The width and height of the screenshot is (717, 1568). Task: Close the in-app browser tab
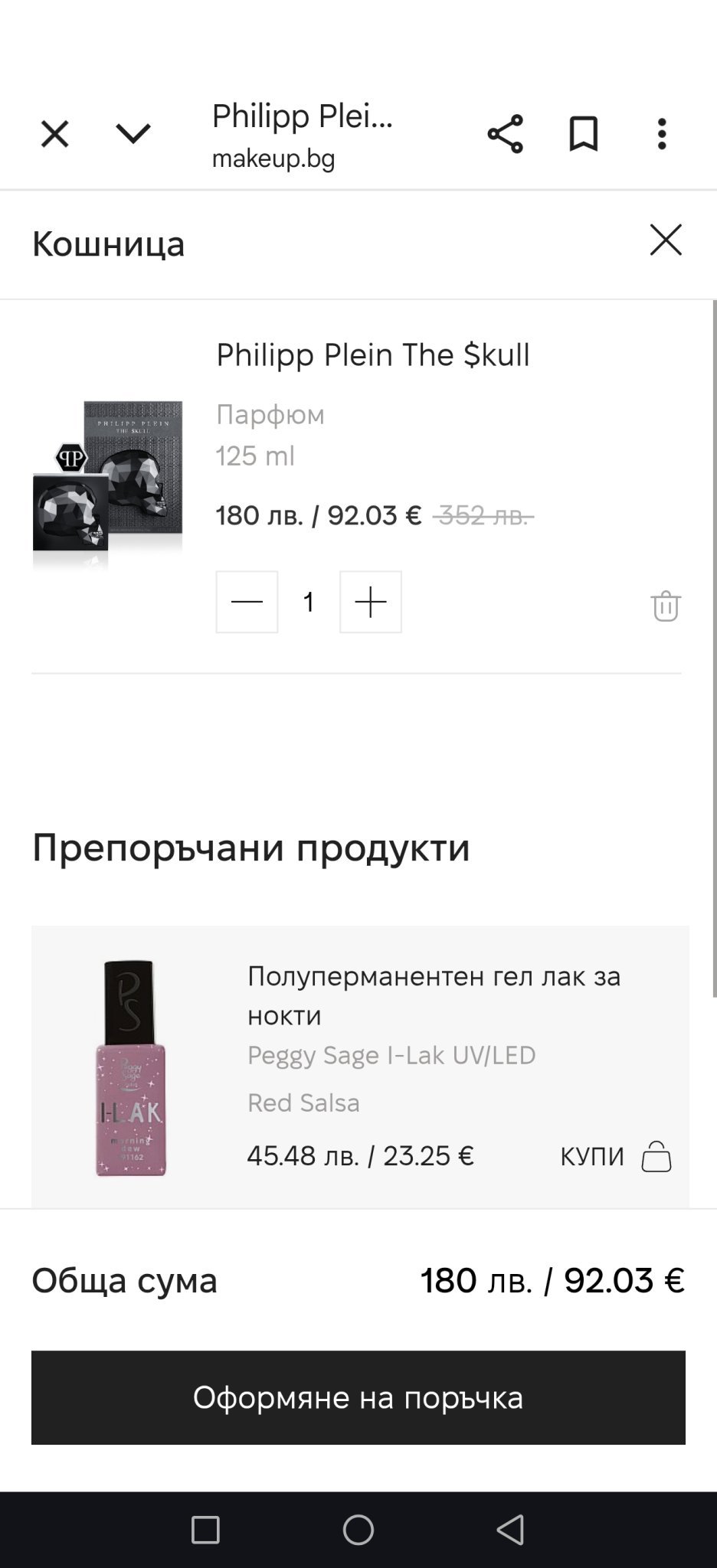54,134
